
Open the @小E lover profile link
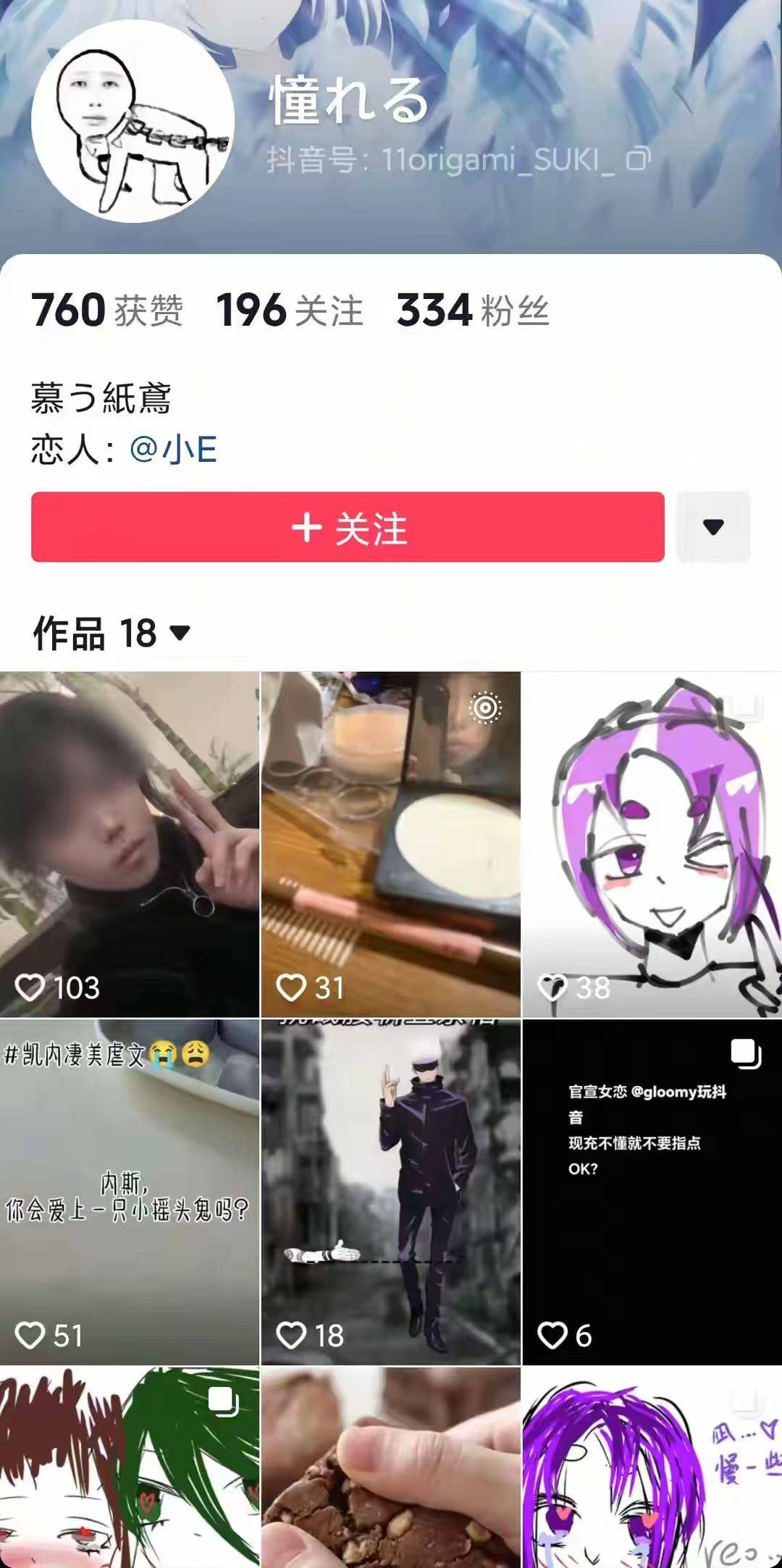coord(173,450)
